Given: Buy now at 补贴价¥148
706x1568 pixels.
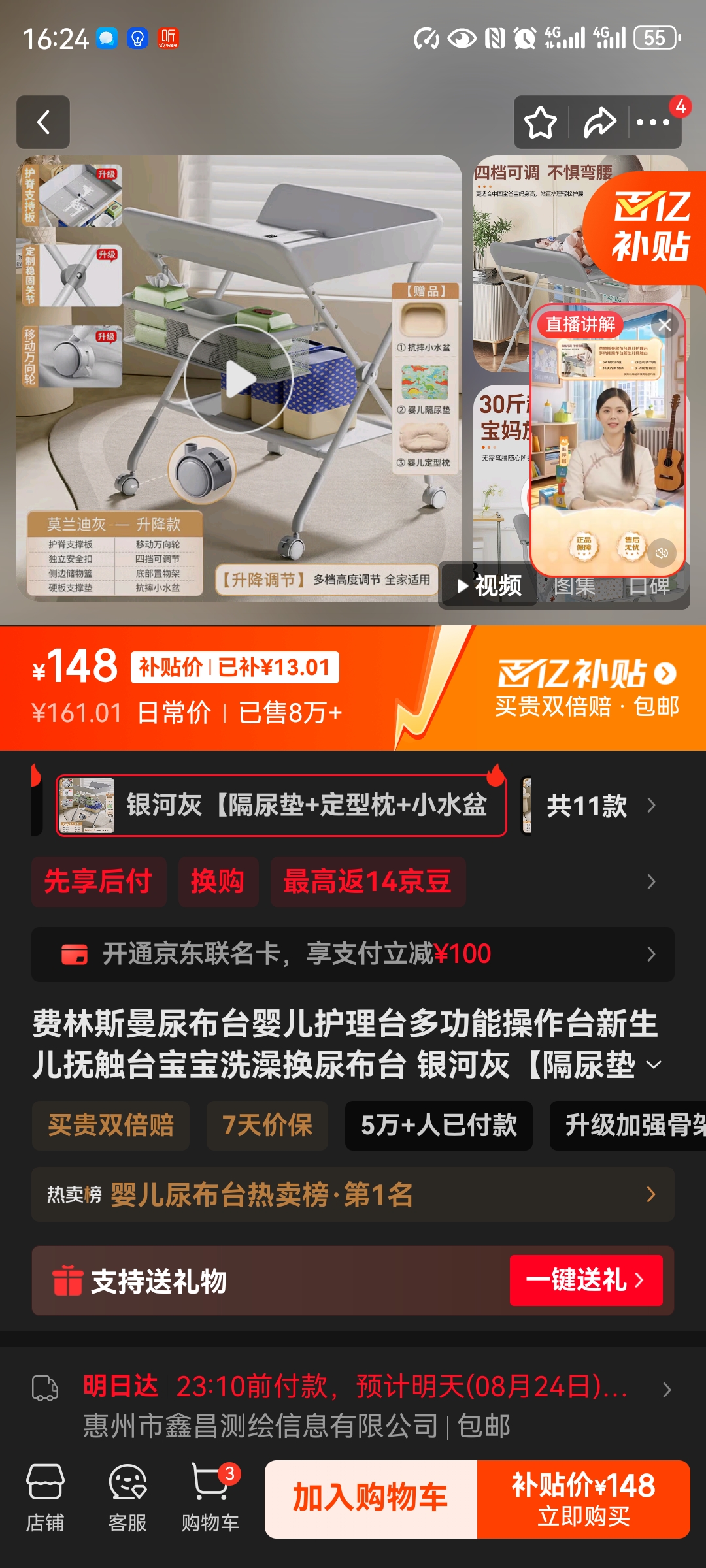Looking at the screenshot, I should pyautogui.click(x=583, y=1498).
